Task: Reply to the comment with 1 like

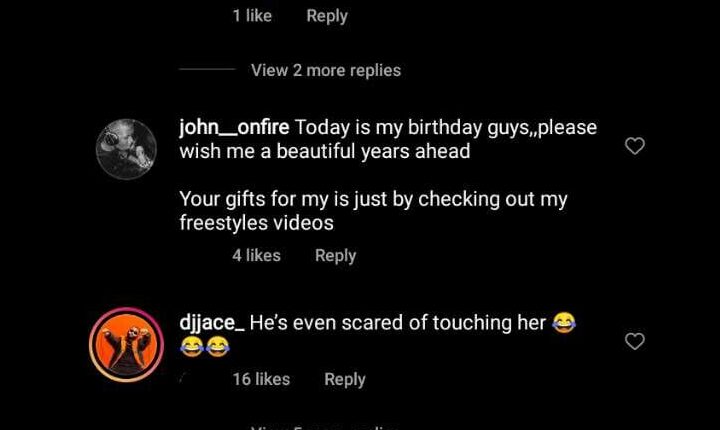Action: 326,16
